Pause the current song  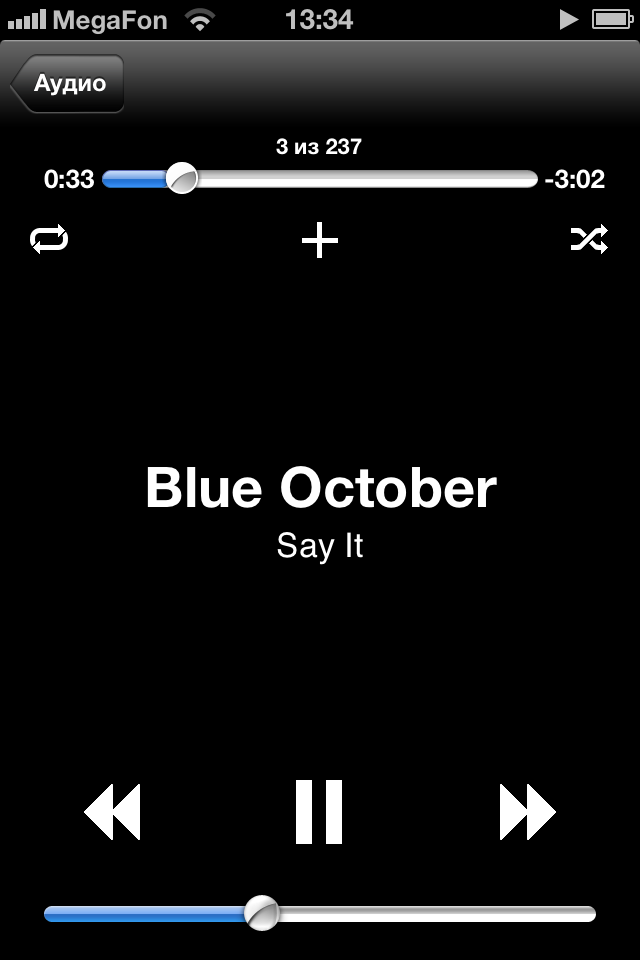tap(319, 812)
